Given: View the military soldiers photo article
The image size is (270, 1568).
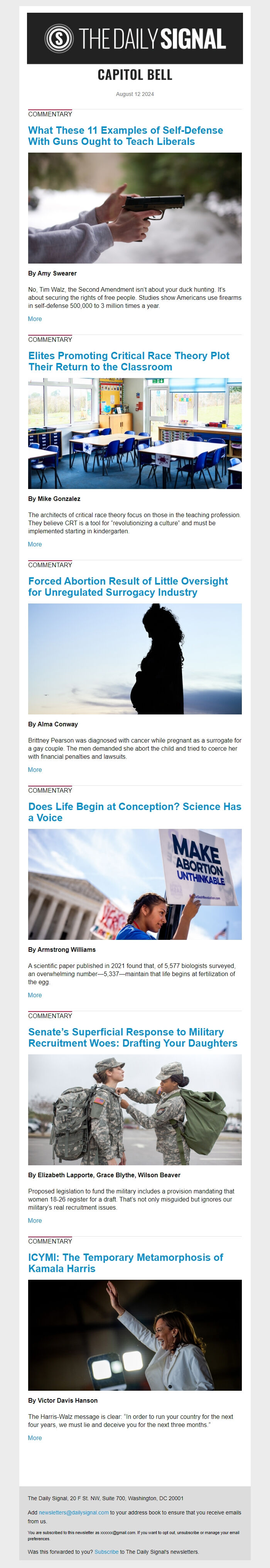Looking at the screenshot, I should 135,1109.
